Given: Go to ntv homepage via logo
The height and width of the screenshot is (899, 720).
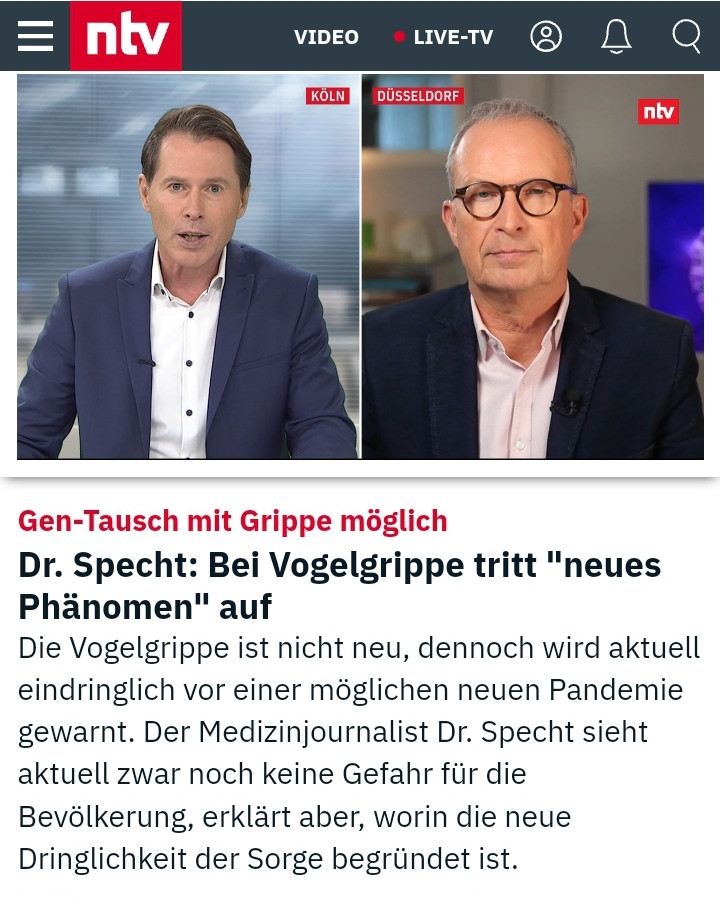Looking at the screenshot, I should (126, 36).
